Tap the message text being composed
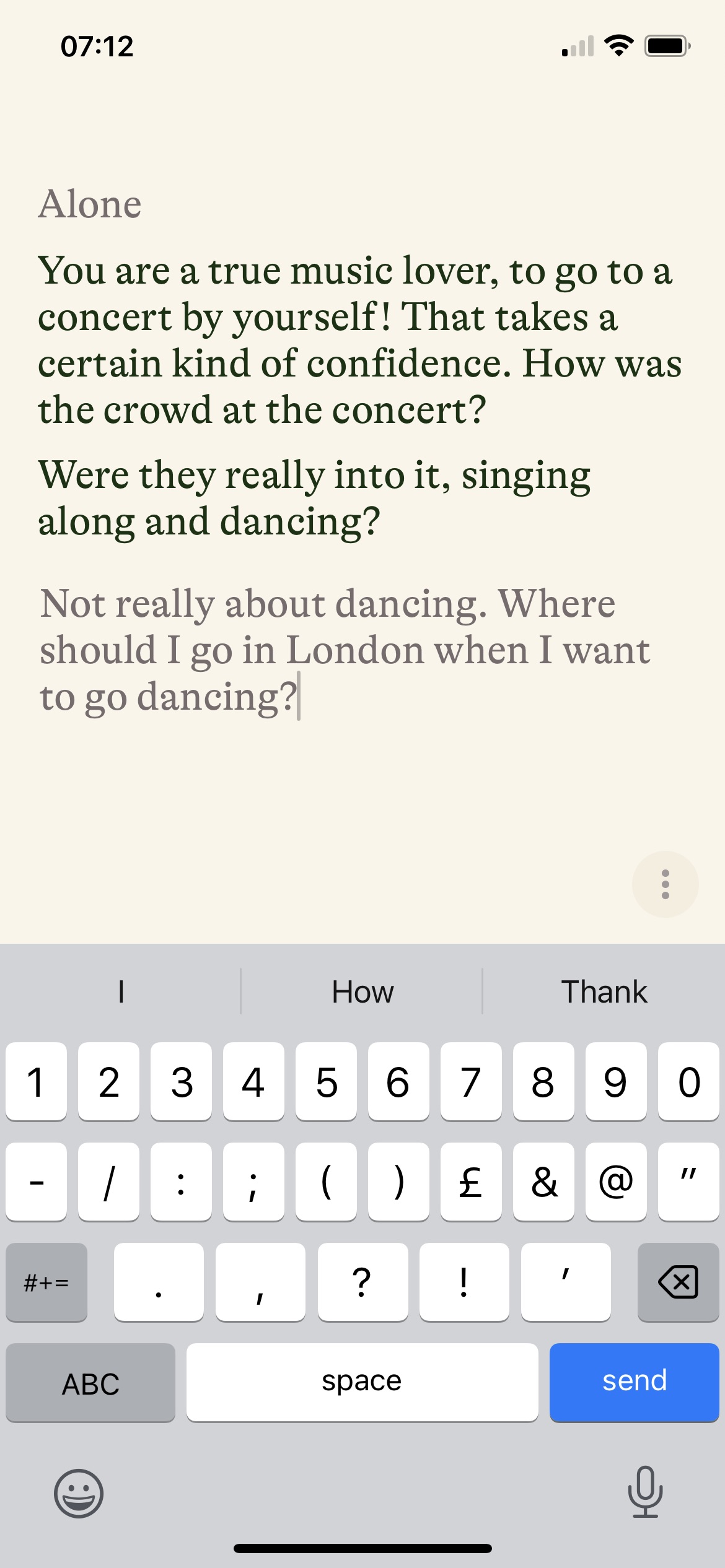Viewport: 725px width, 1568px height. [x=344, y=650]
